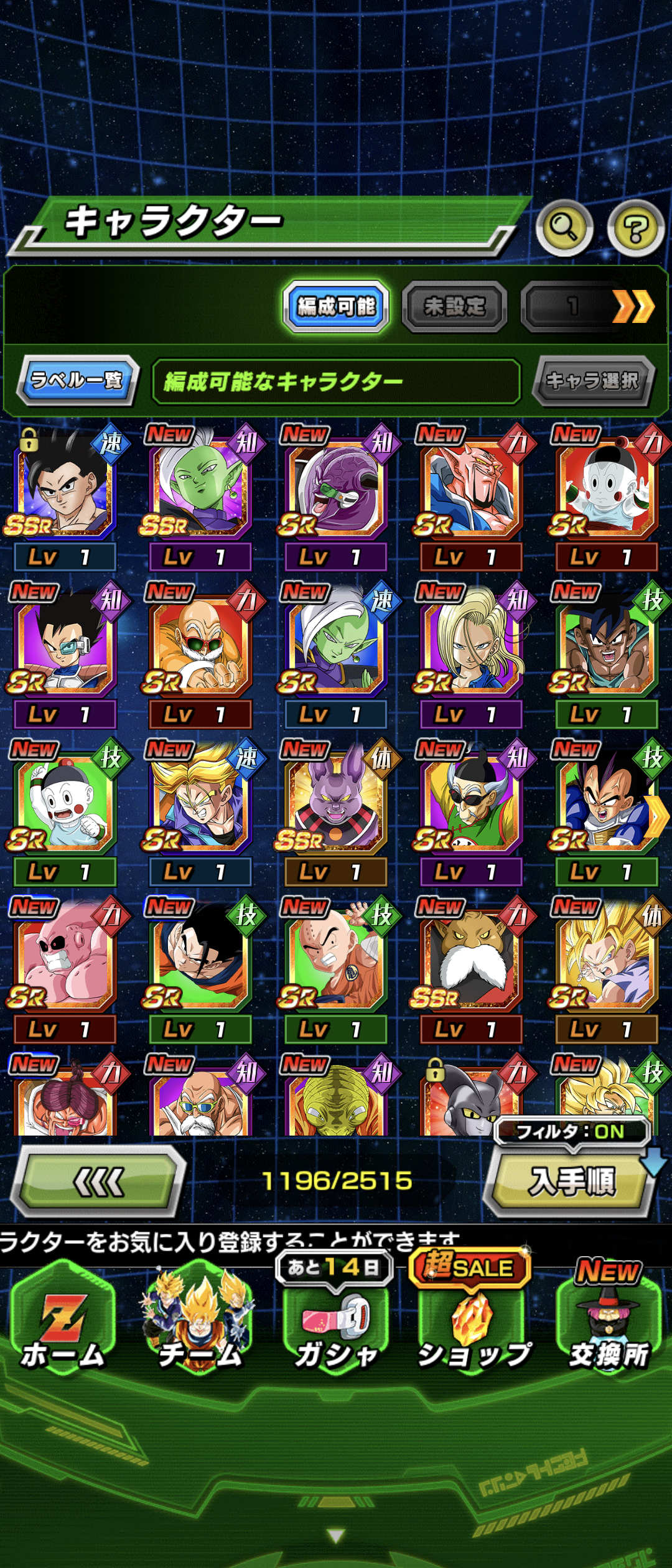Open the フィルタ:ON filter setting
This screenshot has width=672, height=1568.
coord(571,1131)
